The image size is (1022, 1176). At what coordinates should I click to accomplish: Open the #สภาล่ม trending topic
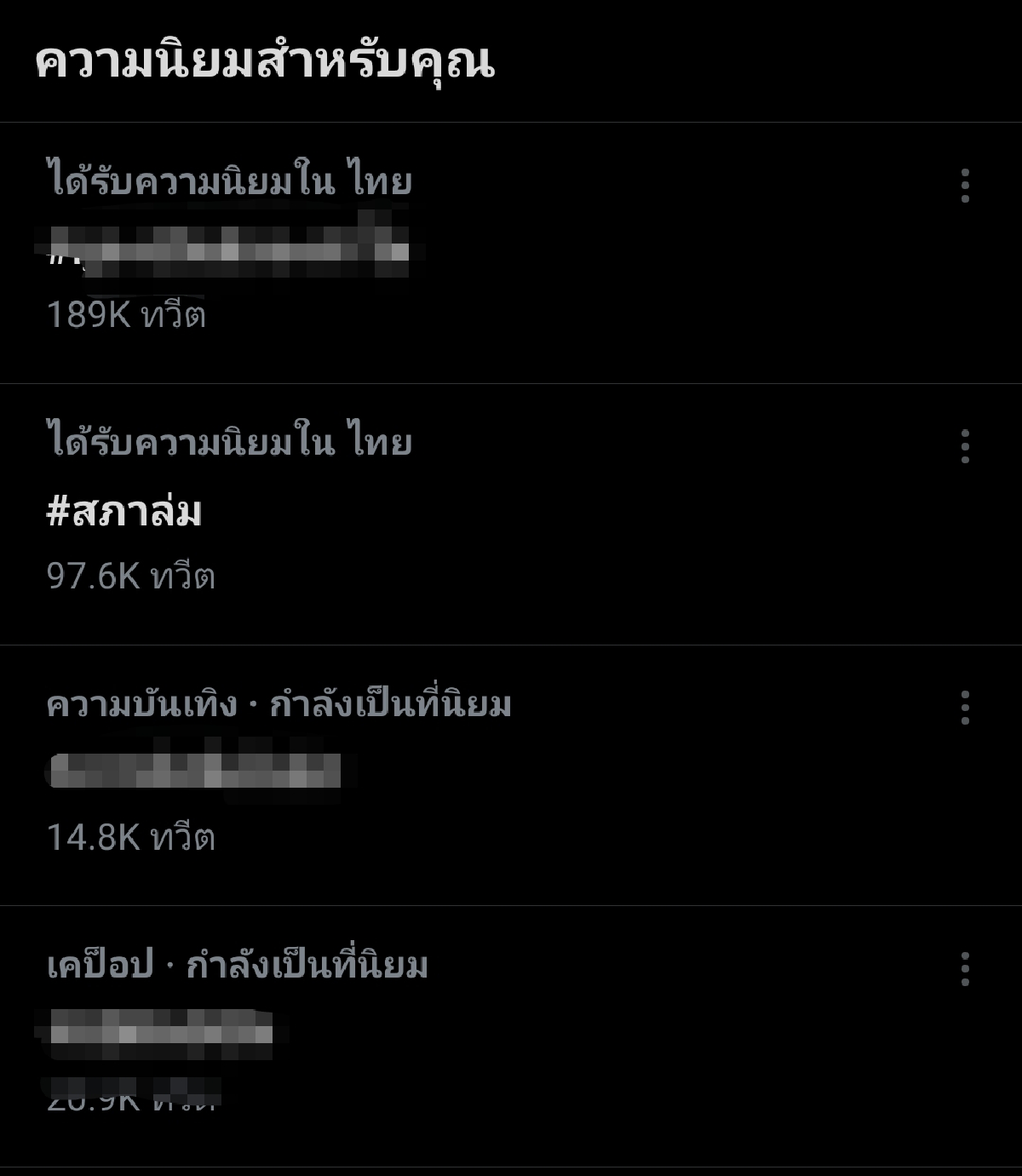124,513
